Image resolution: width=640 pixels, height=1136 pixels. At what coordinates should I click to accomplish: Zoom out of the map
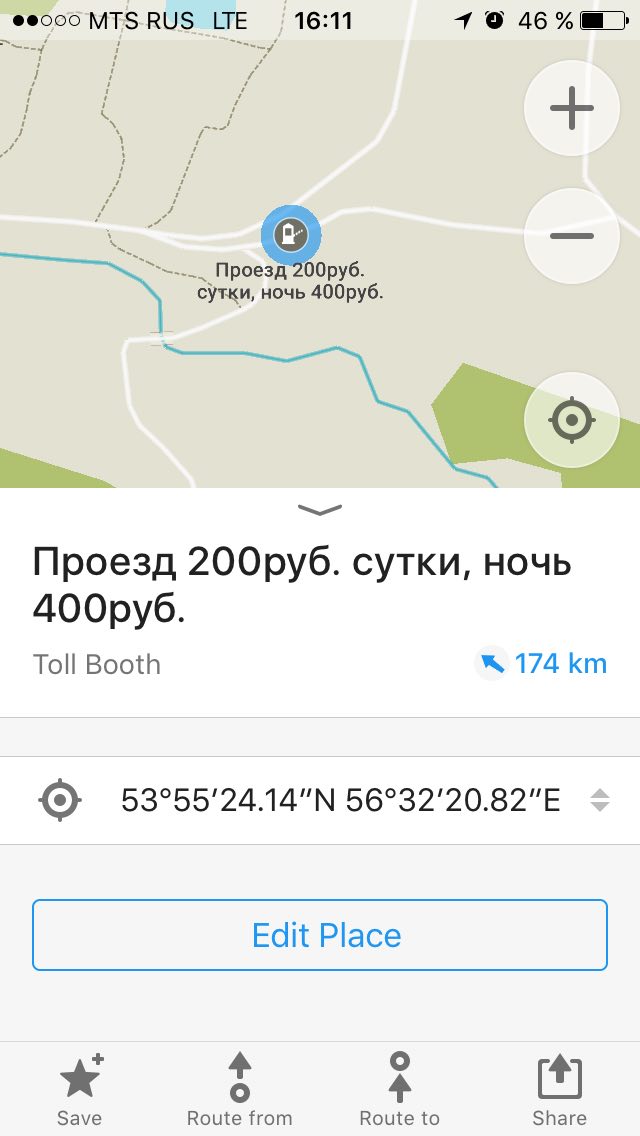tap(571, 236)
